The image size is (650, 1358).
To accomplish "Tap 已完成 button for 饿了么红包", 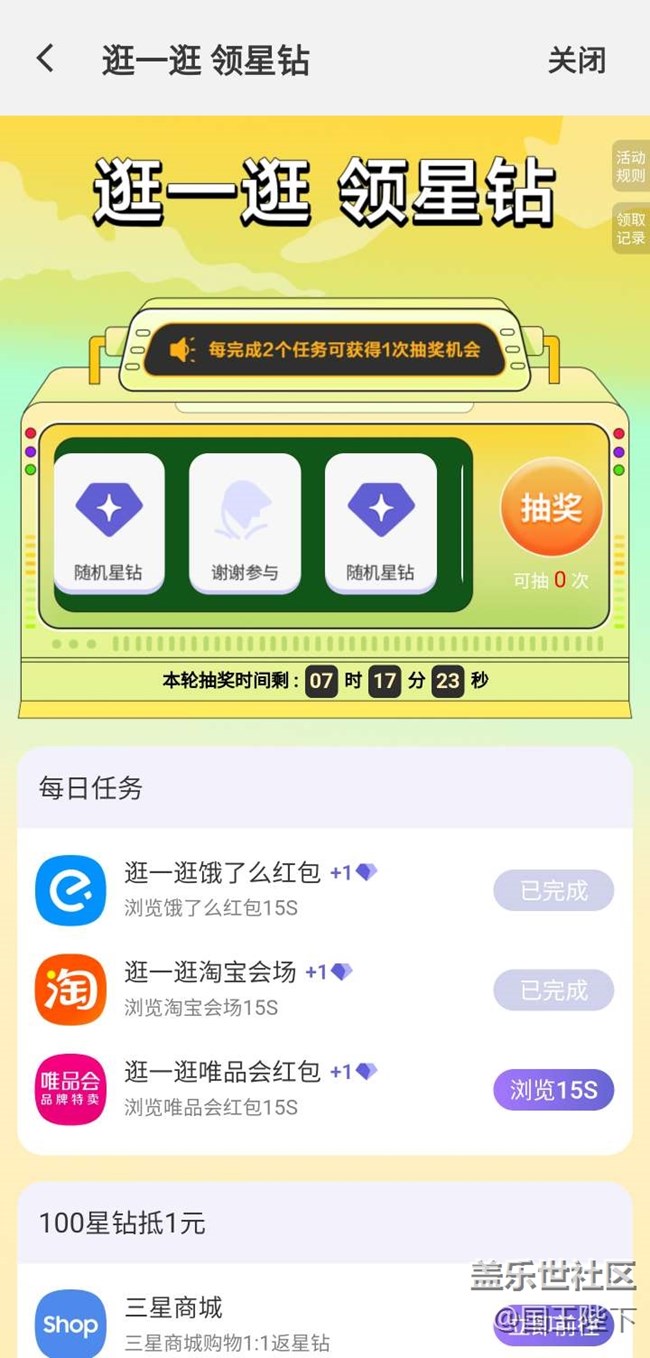I will pos(553,890).
